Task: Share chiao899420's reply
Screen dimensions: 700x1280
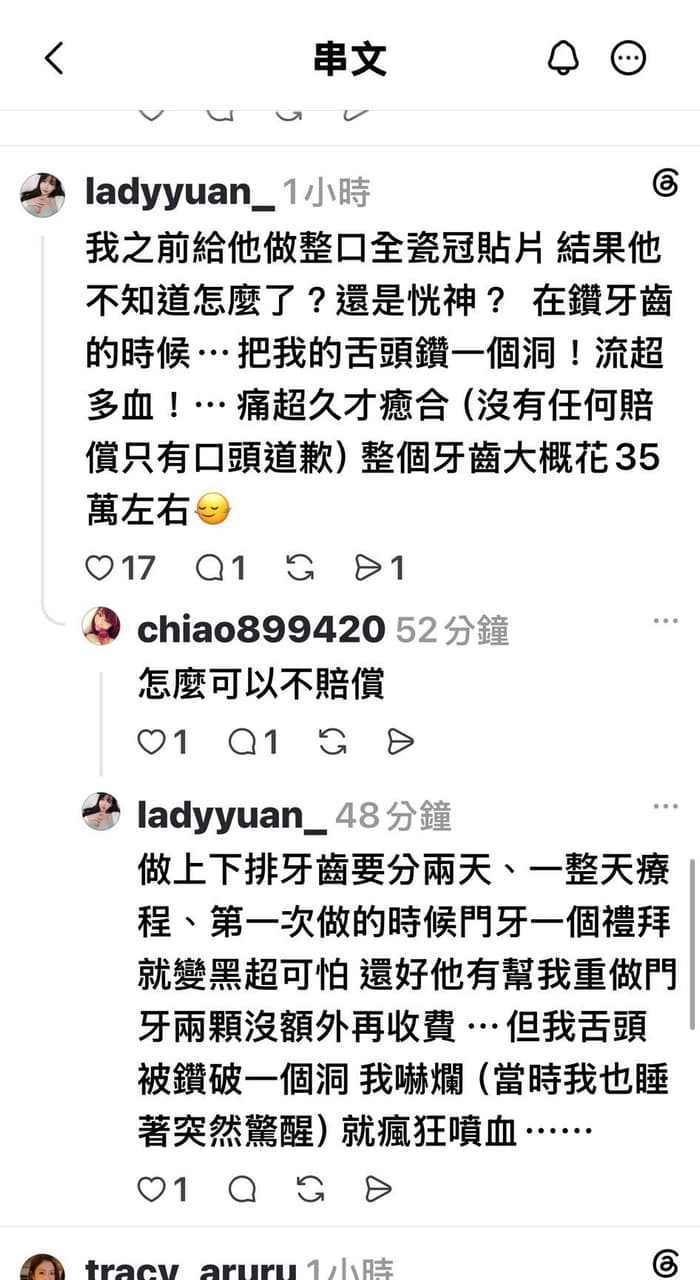Action: click(401, 741)
